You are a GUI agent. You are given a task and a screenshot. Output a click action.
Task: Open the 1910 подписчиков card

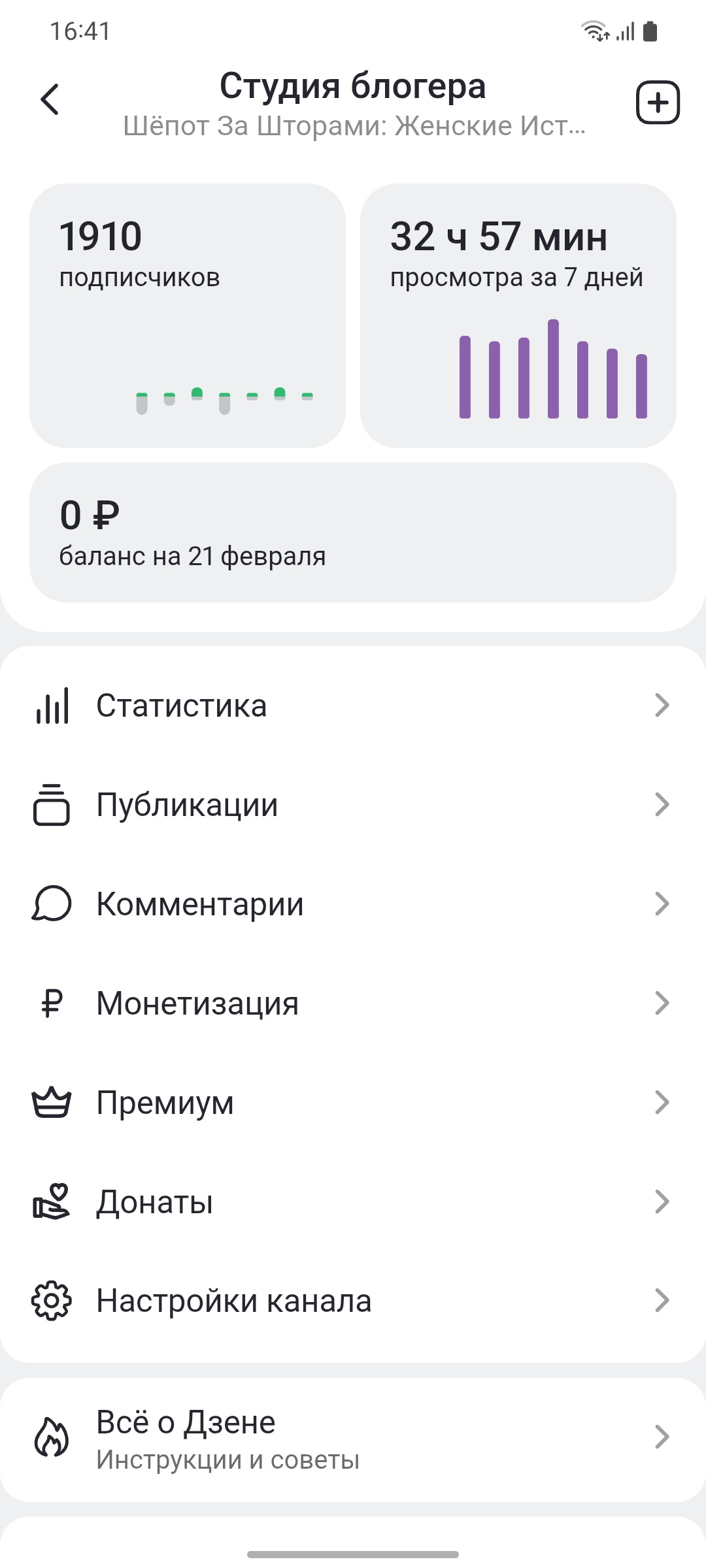(188, 316)
